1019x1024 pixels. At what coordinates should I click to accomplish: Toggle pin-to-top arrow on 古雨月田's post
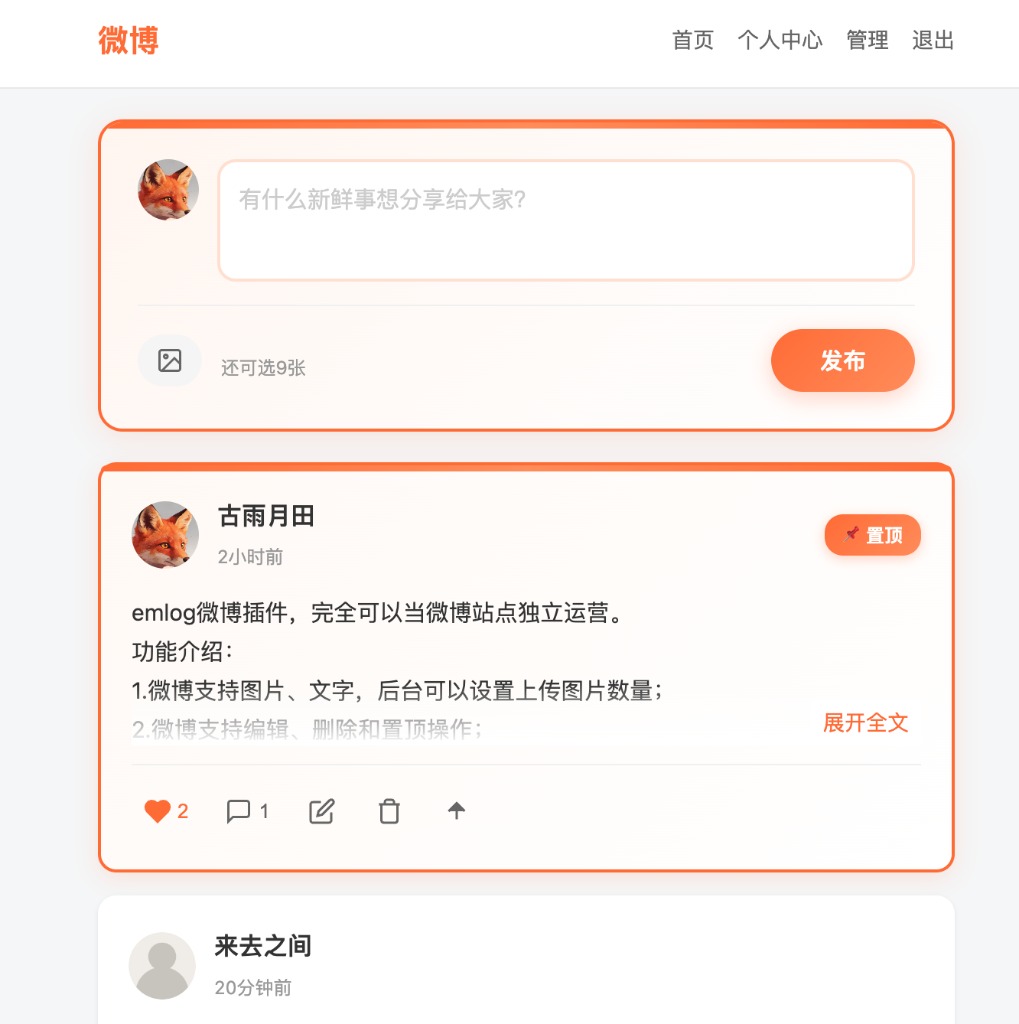(456, 811)
